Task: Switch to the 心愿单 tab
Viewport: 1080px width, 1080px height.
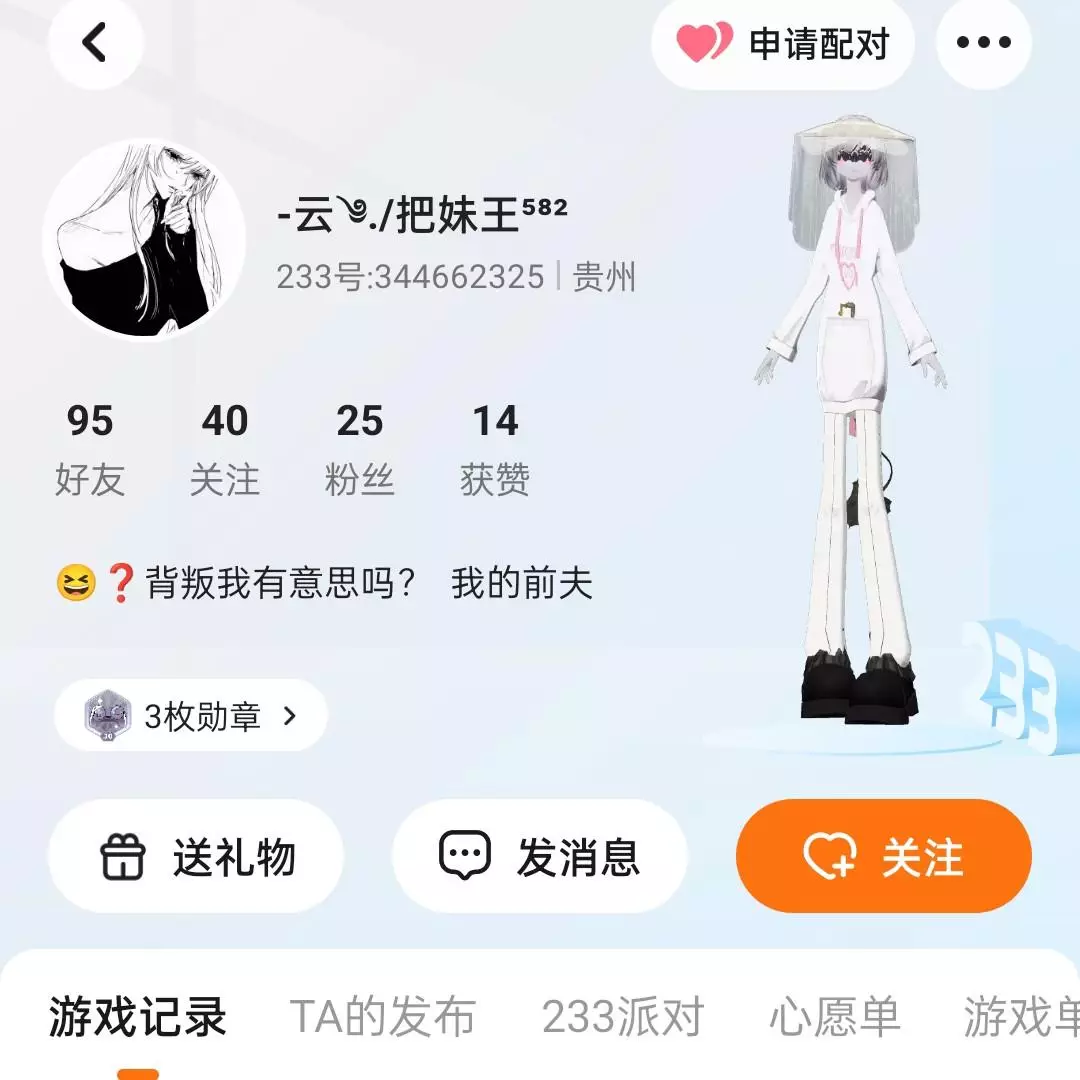Action: [x=834, y=1018]
